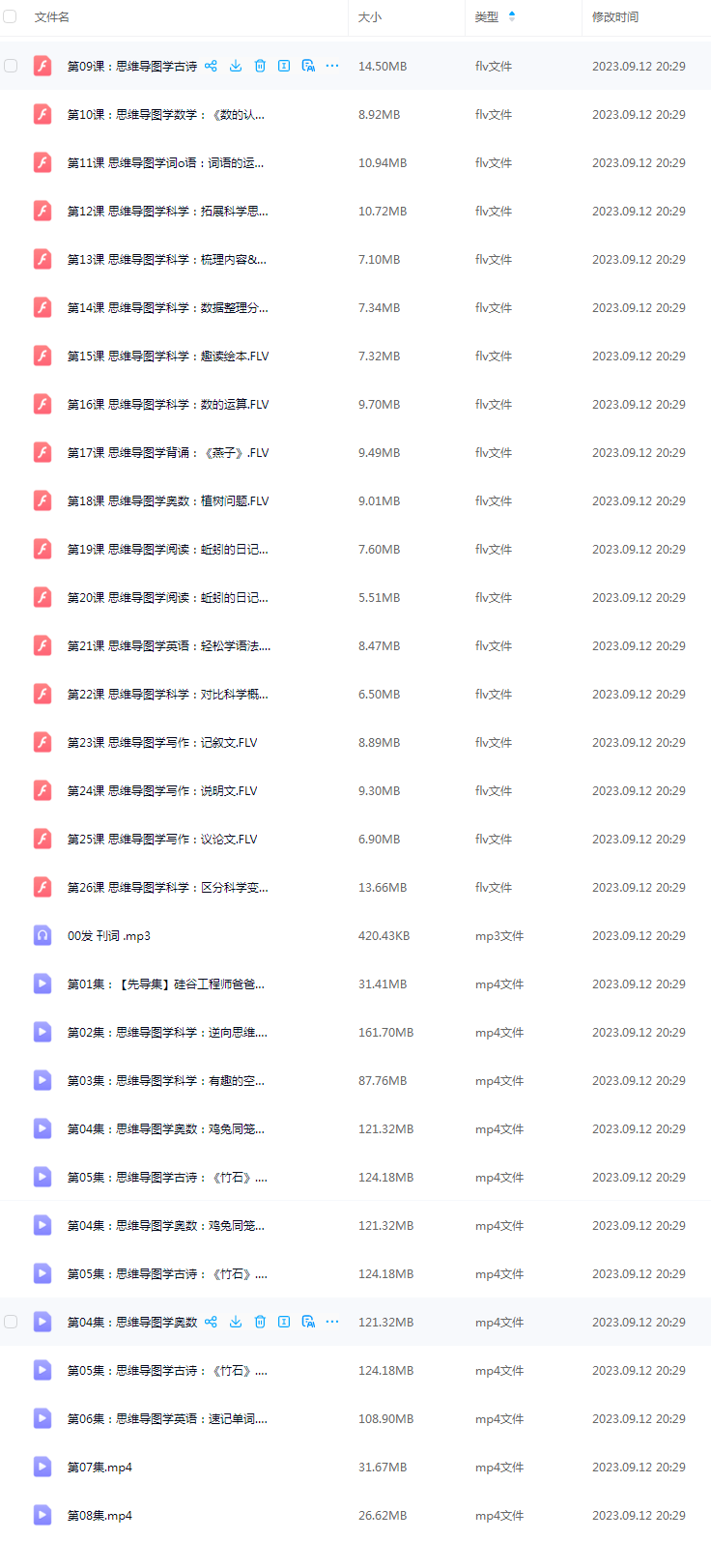711x1568 pixels.
Task: Delete the 第09课 file
Action: pyautogui.click(x=260, y=66)
